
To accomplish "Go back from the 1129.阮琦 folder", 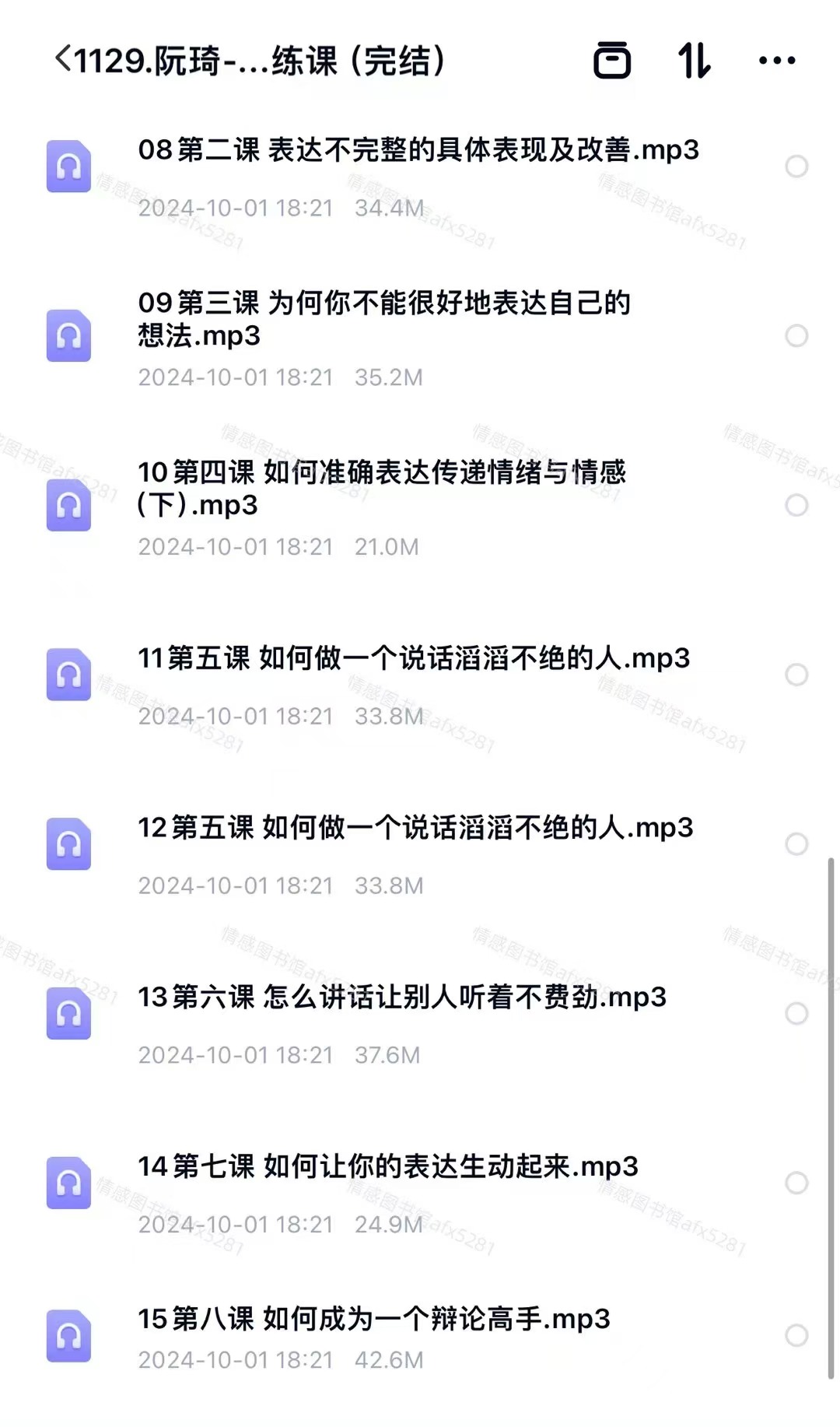I will [63, 59].
